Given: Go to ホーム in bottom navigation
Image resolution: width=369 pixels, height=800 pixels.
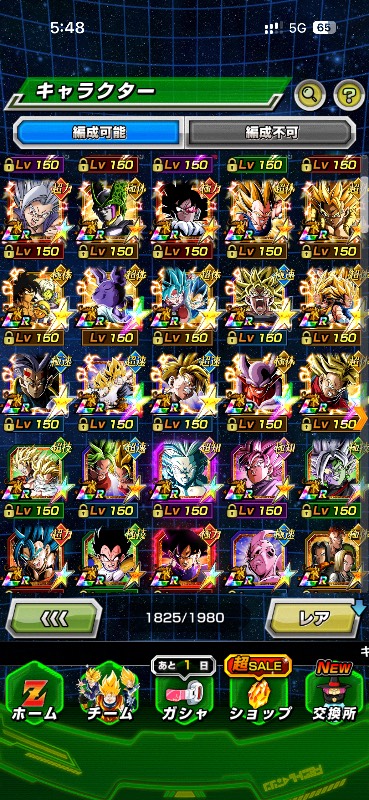Looking at the screenshot, I should click(35, 693).
